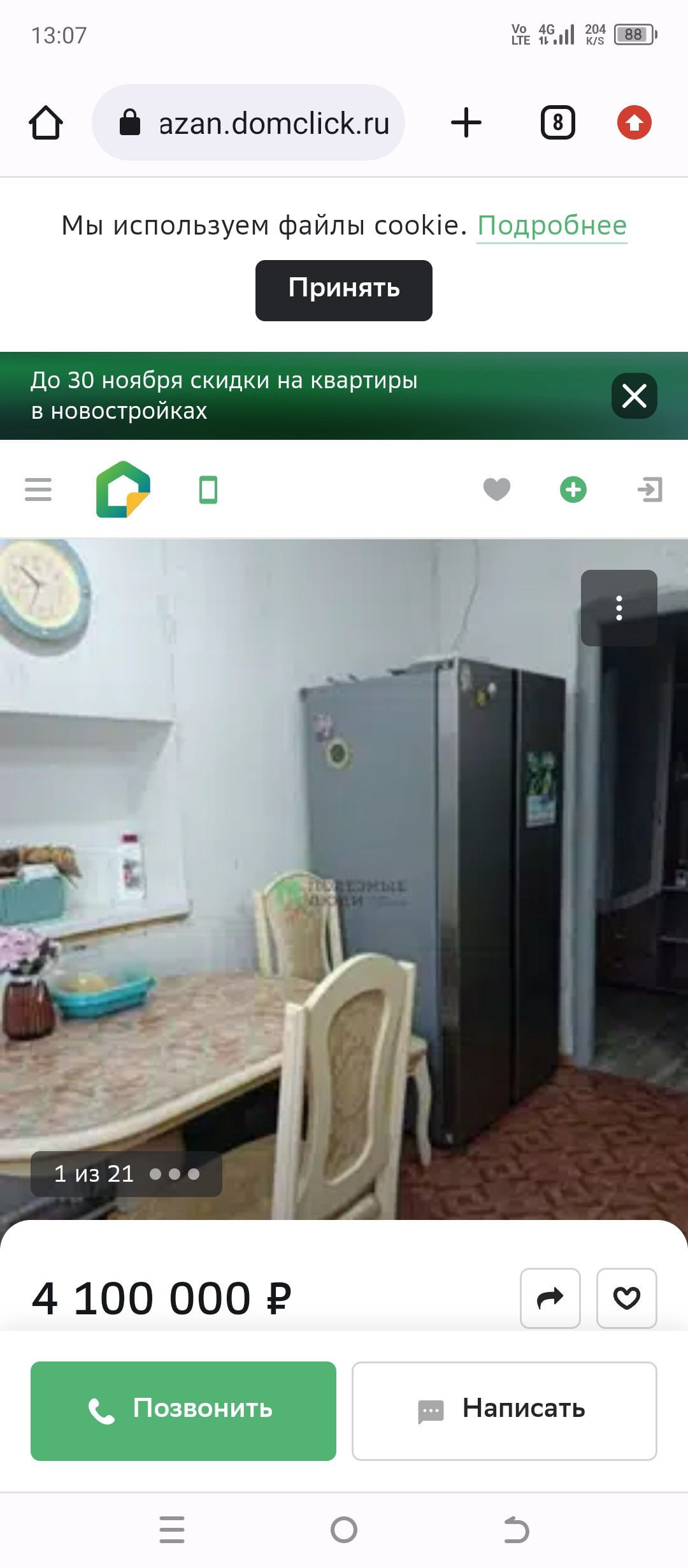Viewport: 688px width, 1568px height.
Task: Open the Подробнее cookie link
Action: (552, 226)
